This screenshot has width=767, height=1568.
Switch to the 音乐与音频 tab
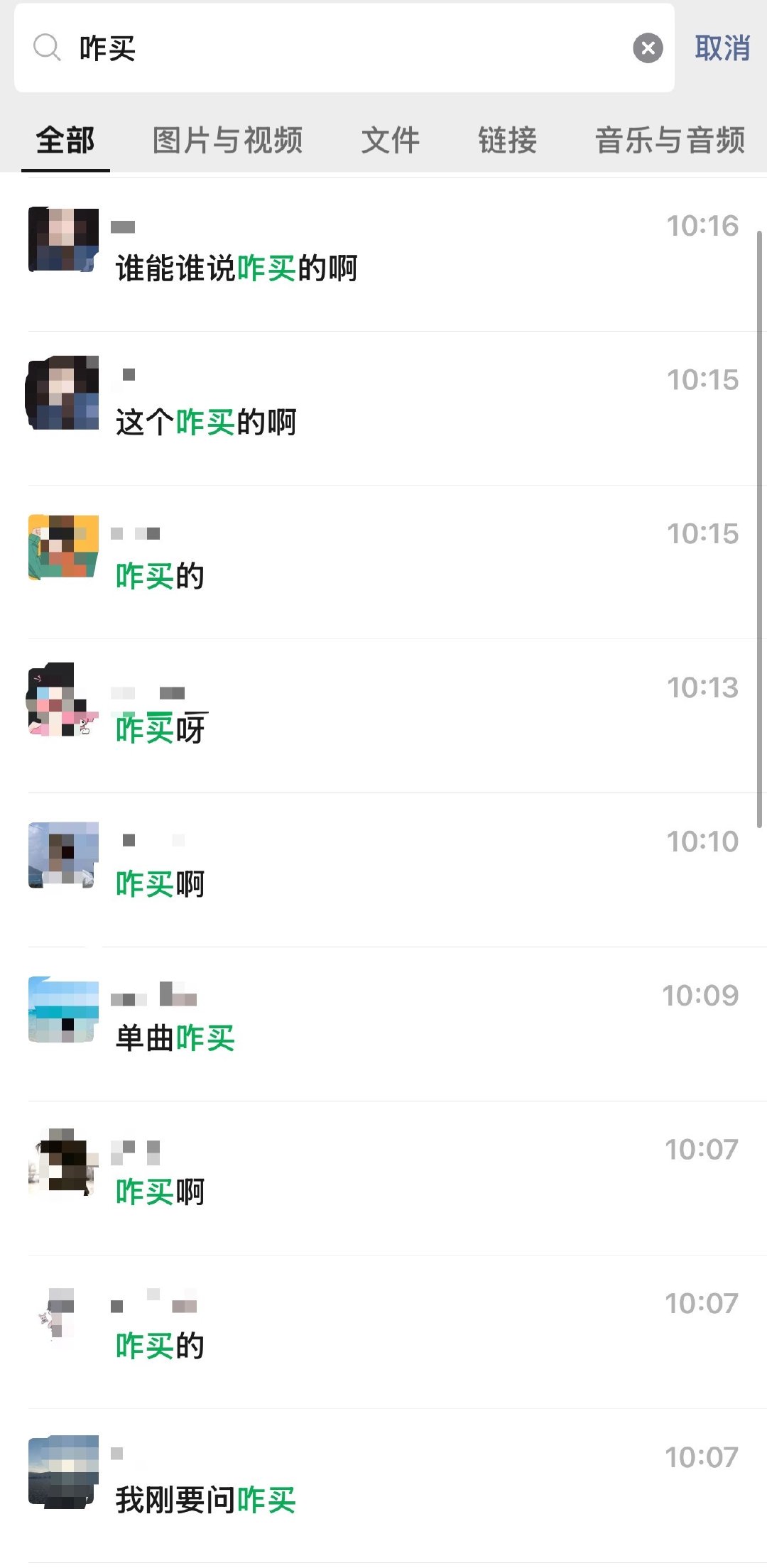(670, 140)
